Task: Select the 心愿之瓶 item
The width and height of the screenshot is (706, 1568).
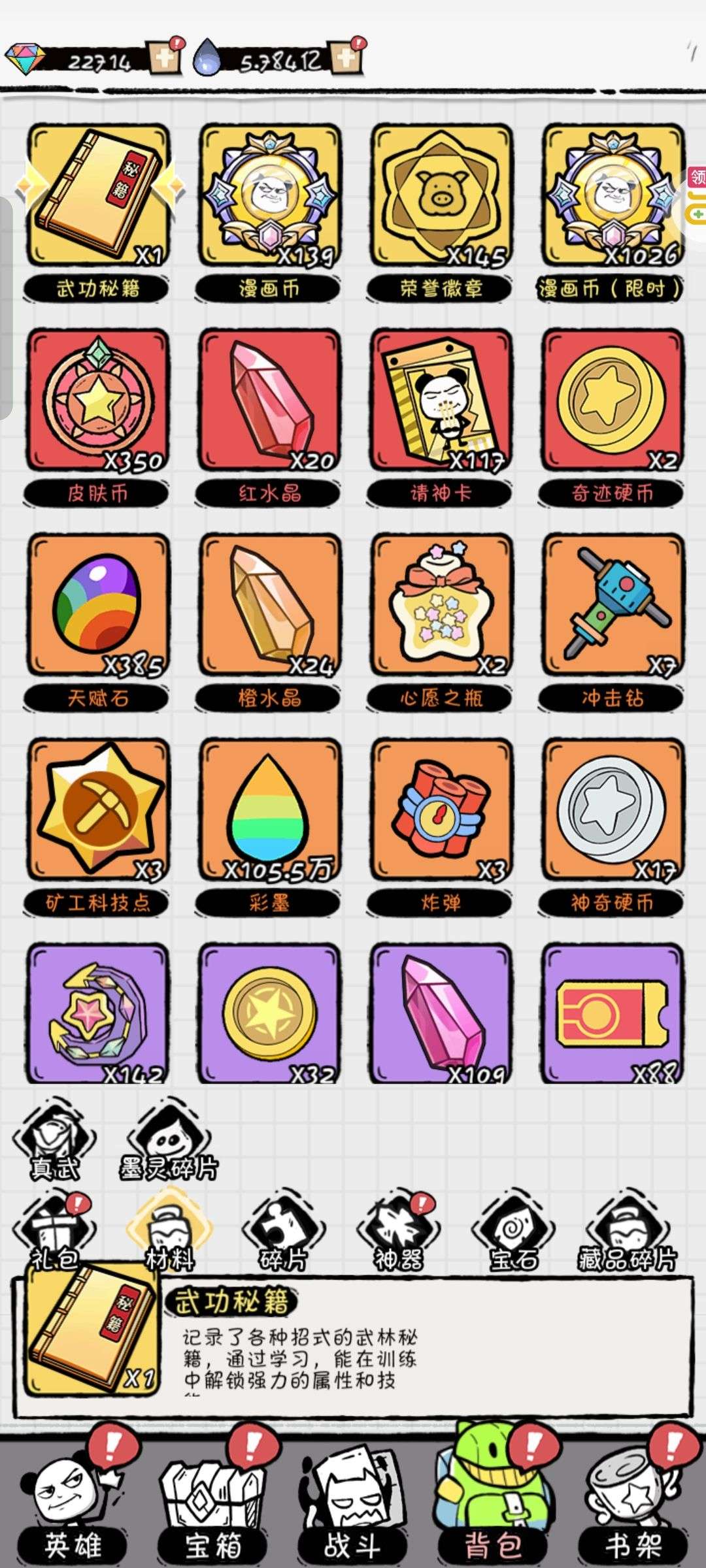Action: pos(441,605)
